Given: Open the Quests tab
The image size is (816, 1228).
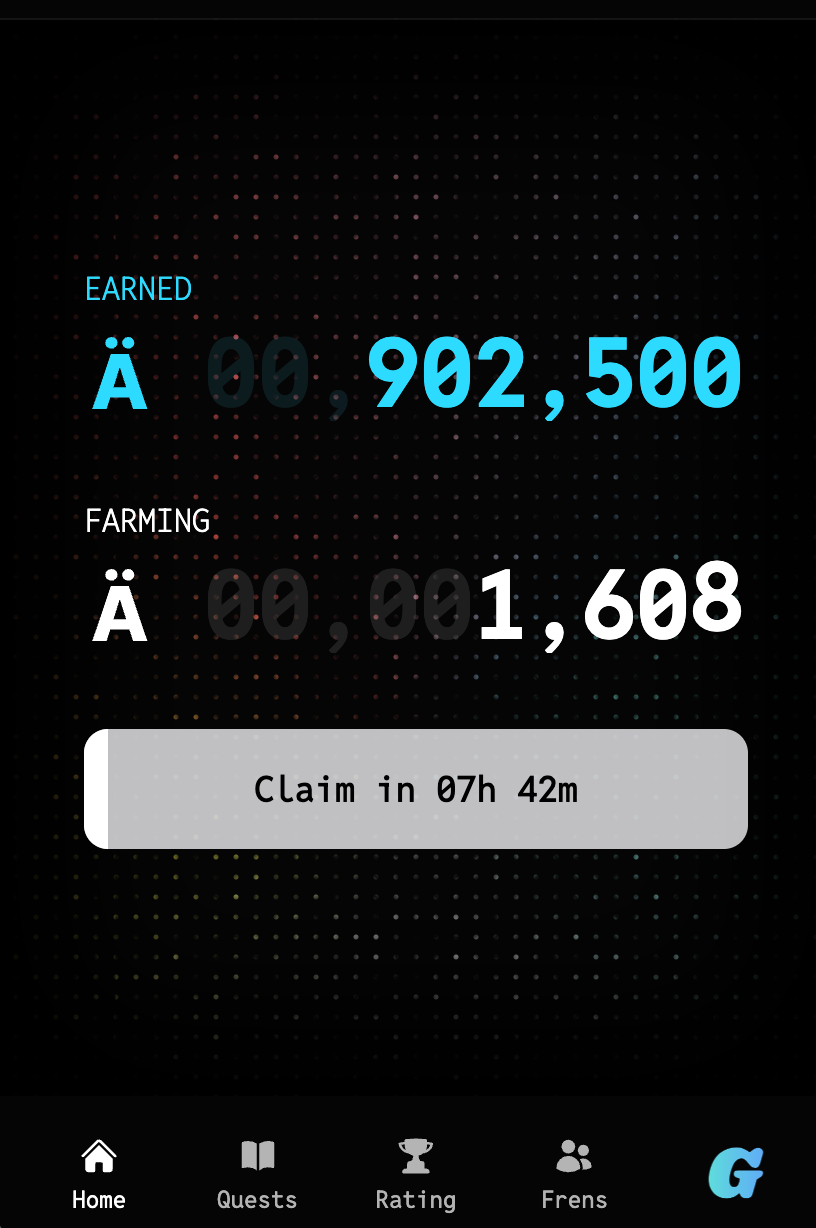Looking at the screenshot, I should (x=257, y=1174).
